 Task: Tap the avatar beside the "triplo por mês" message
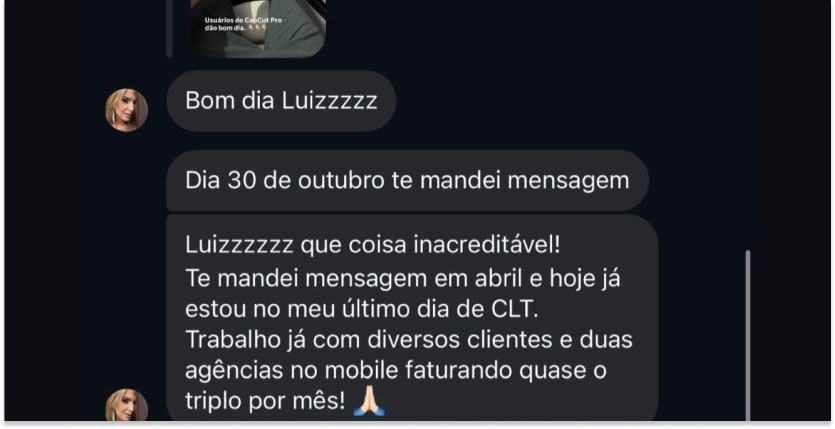click(127, 409)
